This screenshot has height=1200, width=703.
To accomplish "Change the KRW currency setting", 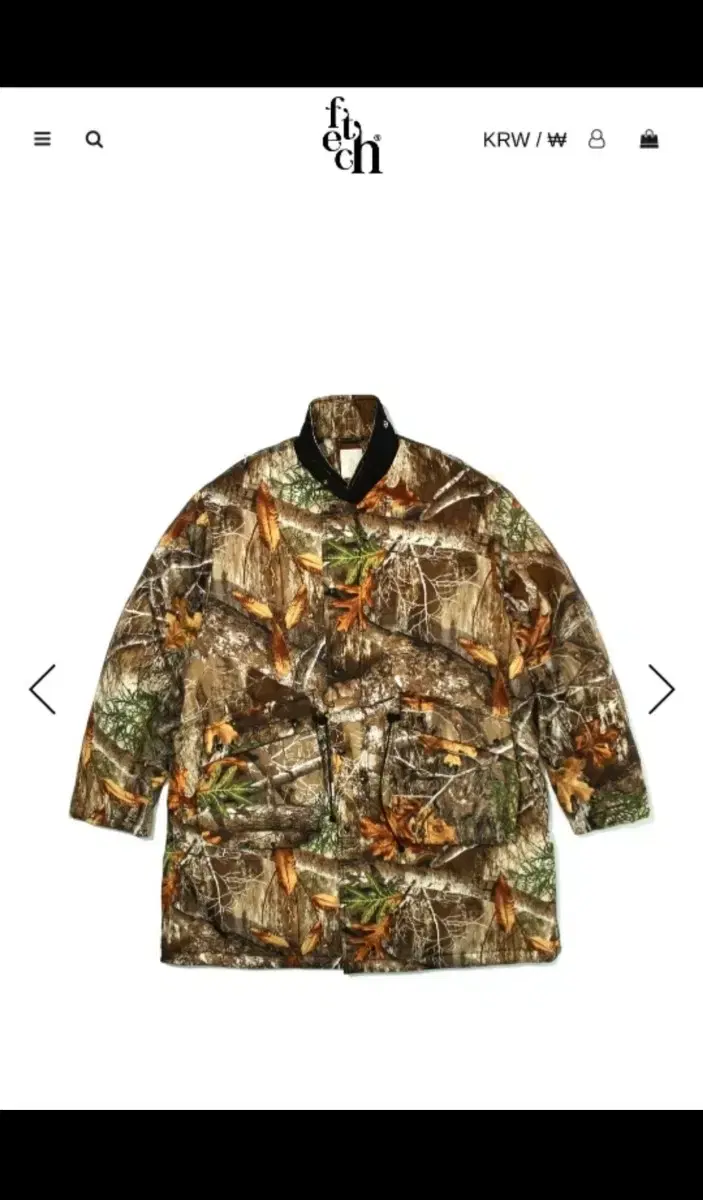I will (x=524, y=140).
